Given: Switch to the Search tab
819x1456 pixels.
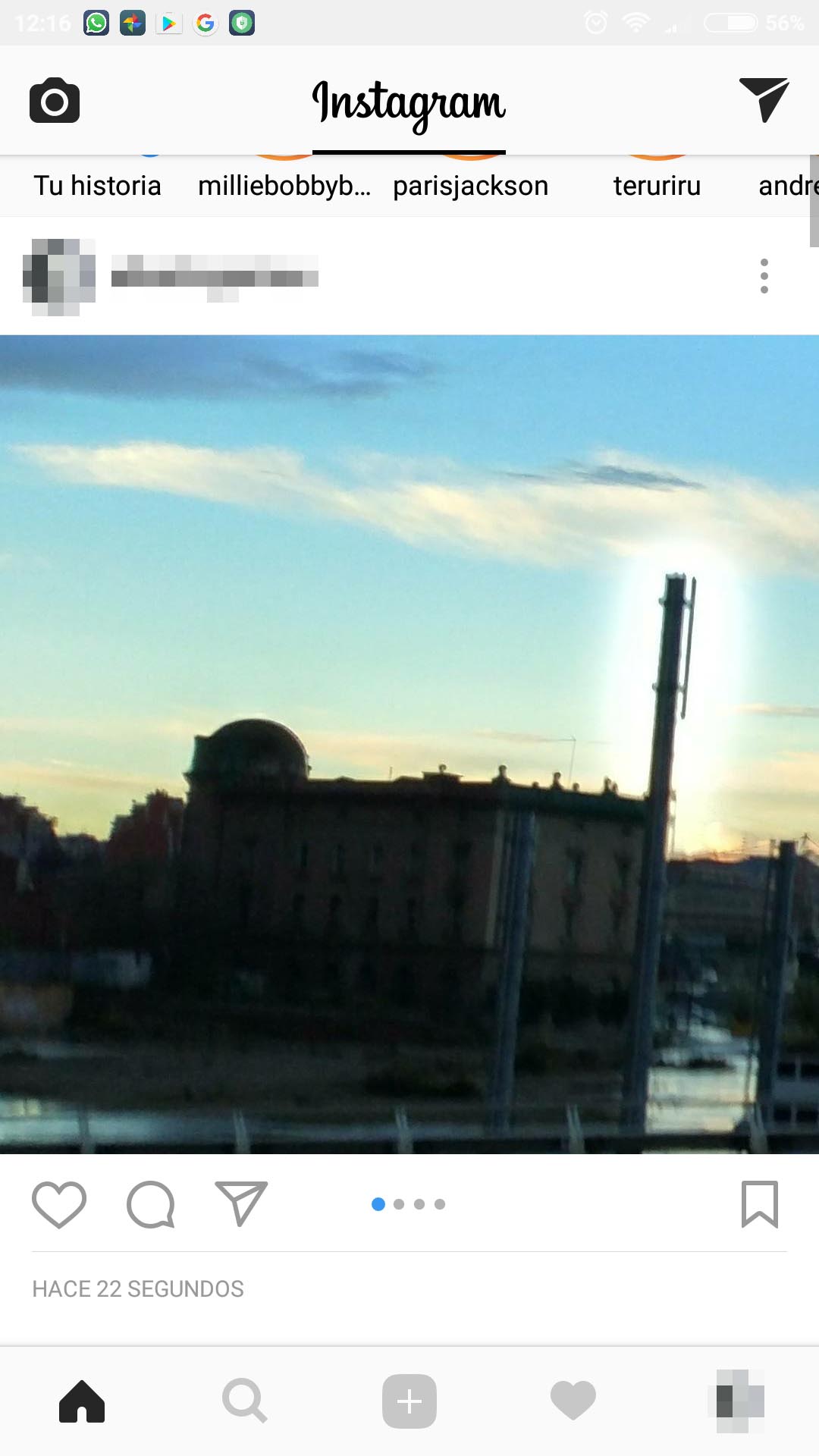Looking at the screenshot, I should pos(245,1401).
